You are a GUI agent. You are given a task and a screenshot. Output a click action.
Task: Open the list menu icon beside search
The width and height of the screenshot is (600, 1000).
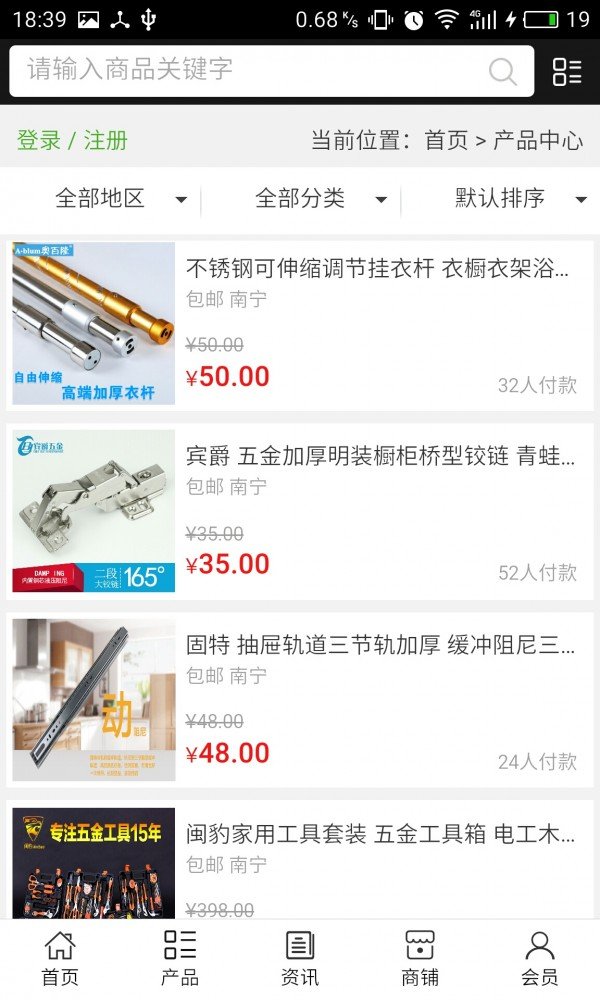pyautogui.click(x=567, y=71)
